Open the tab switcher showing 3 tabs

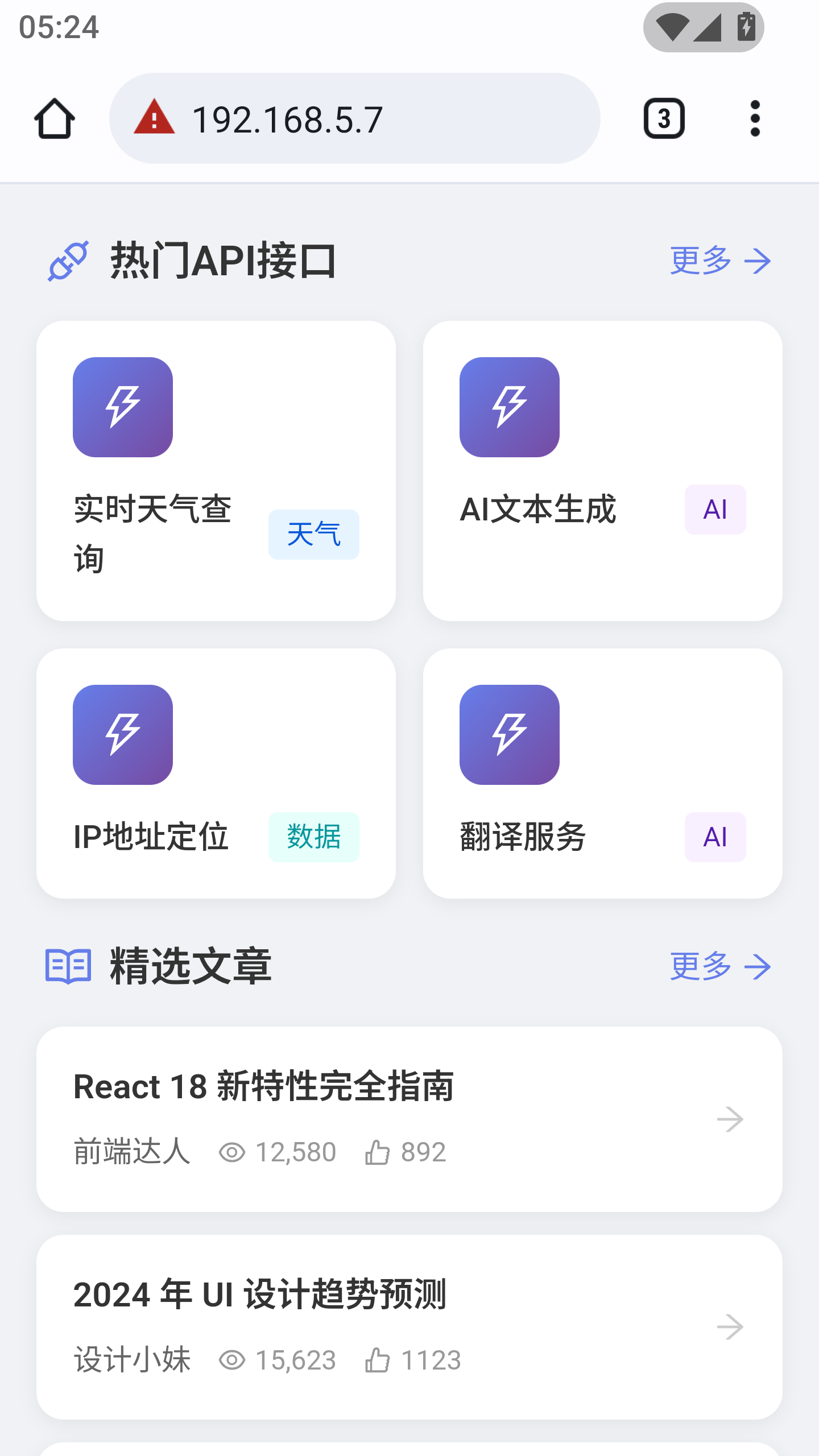click(x=664, y=118)
